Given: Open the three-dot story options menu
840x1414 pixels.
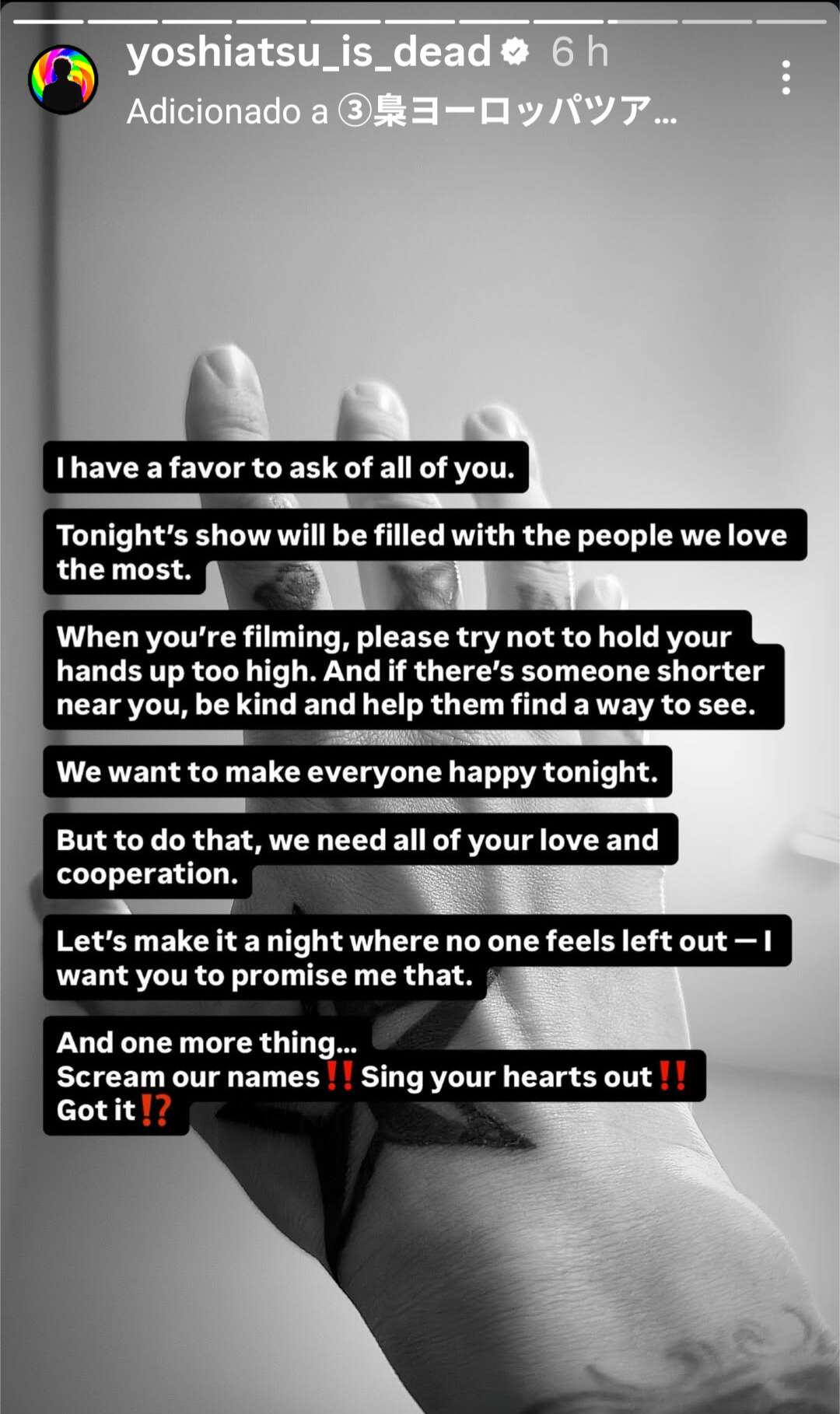Looking at the screenshot, I should coord(786,78).
